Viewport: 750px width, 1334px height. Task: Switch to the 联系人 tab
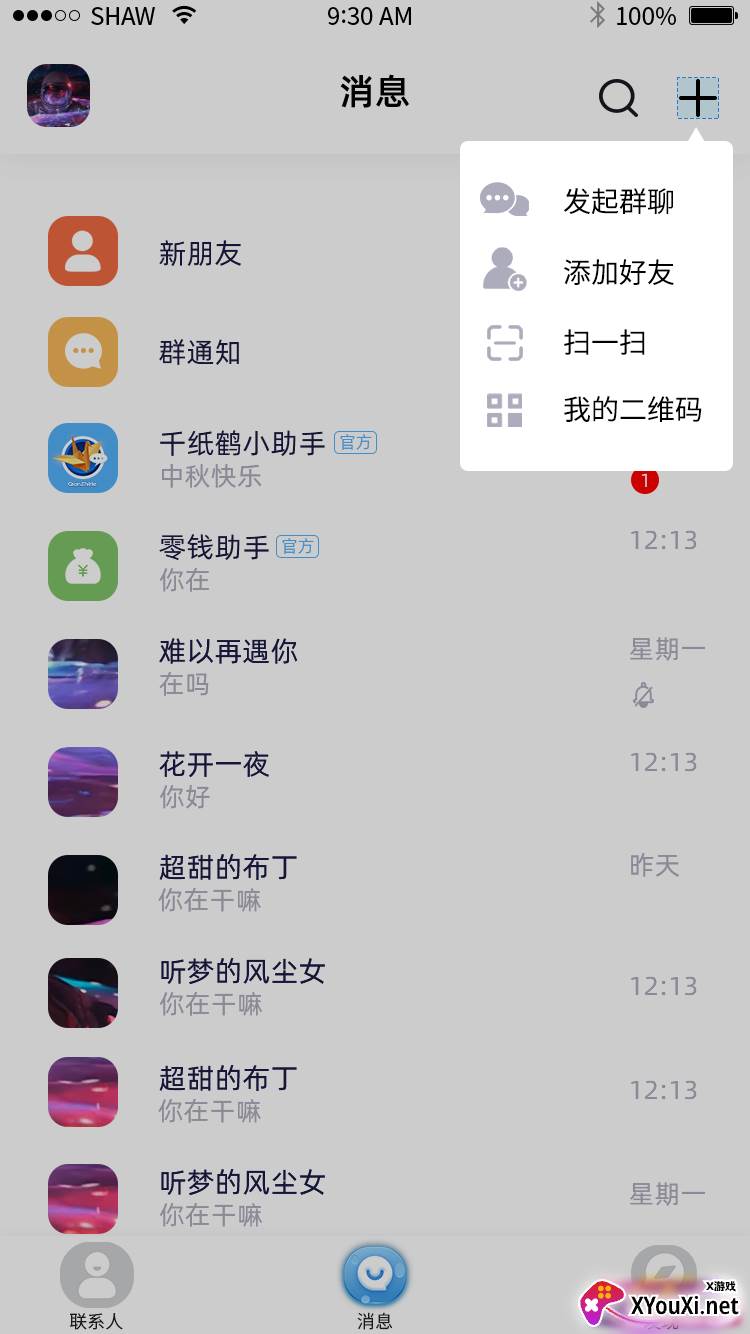pyautogui.click(x=96, y=1285)
